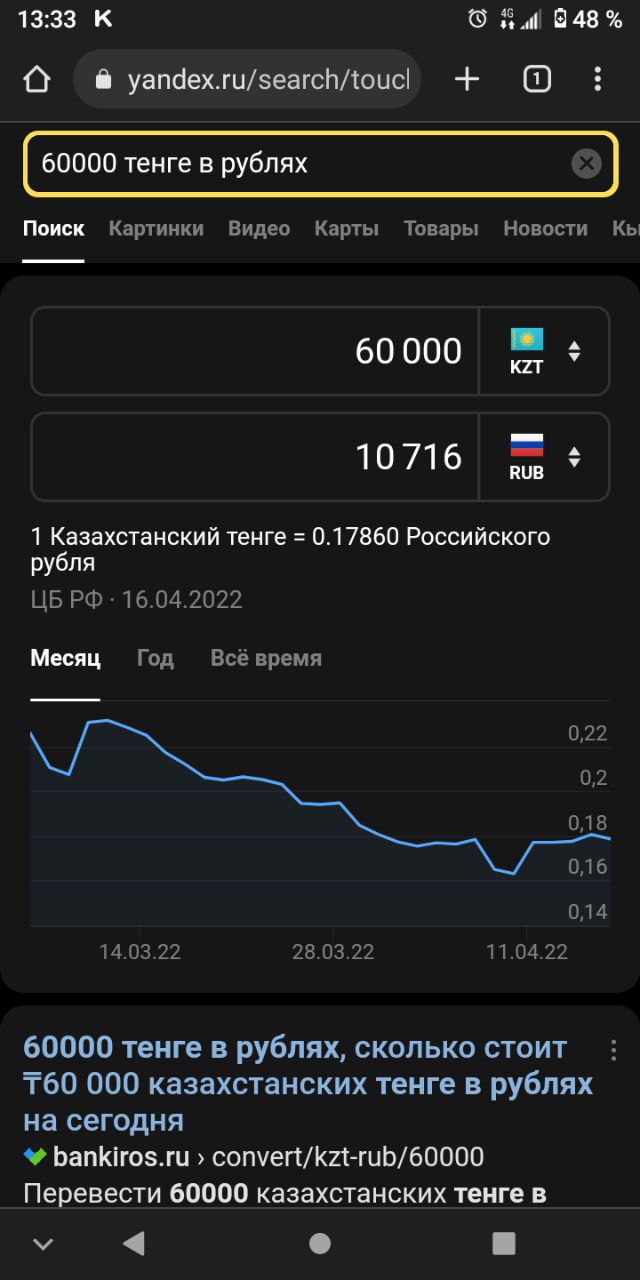Screen dimensions: 640x1280
Task: Tap the yandex.ru address bar
Action: click(x=247, y=80)
